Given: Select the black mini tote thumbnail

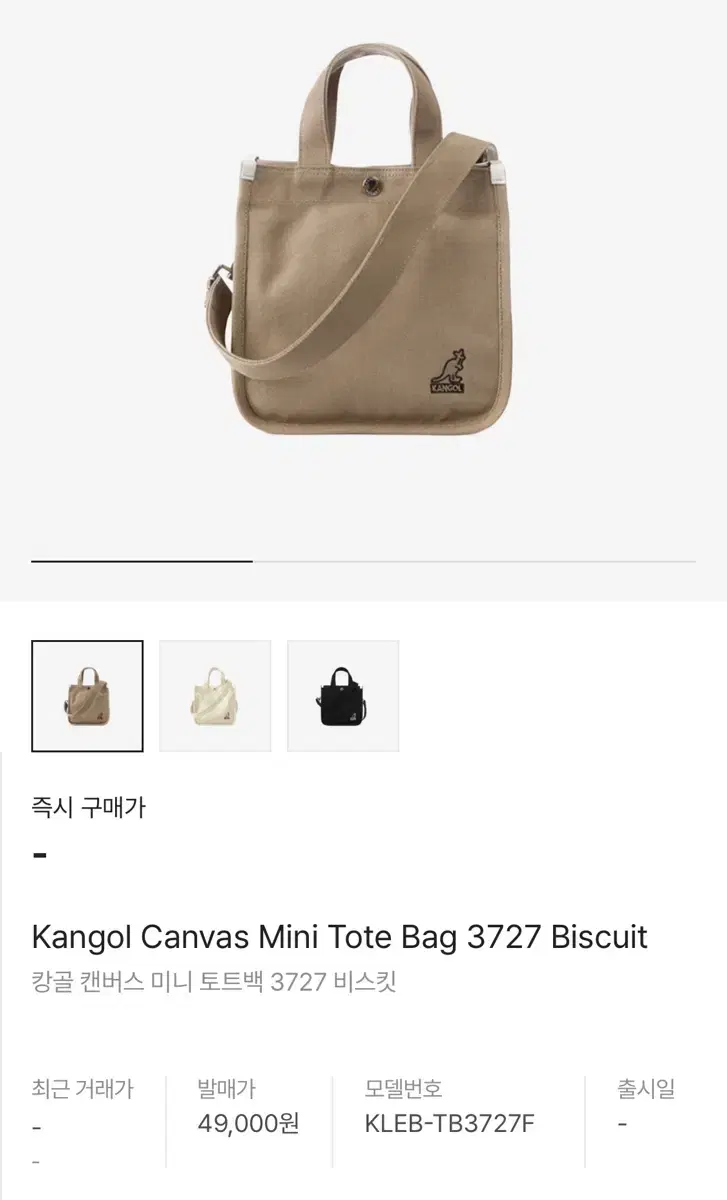Looking at the screenshot, I should [343, 697].
